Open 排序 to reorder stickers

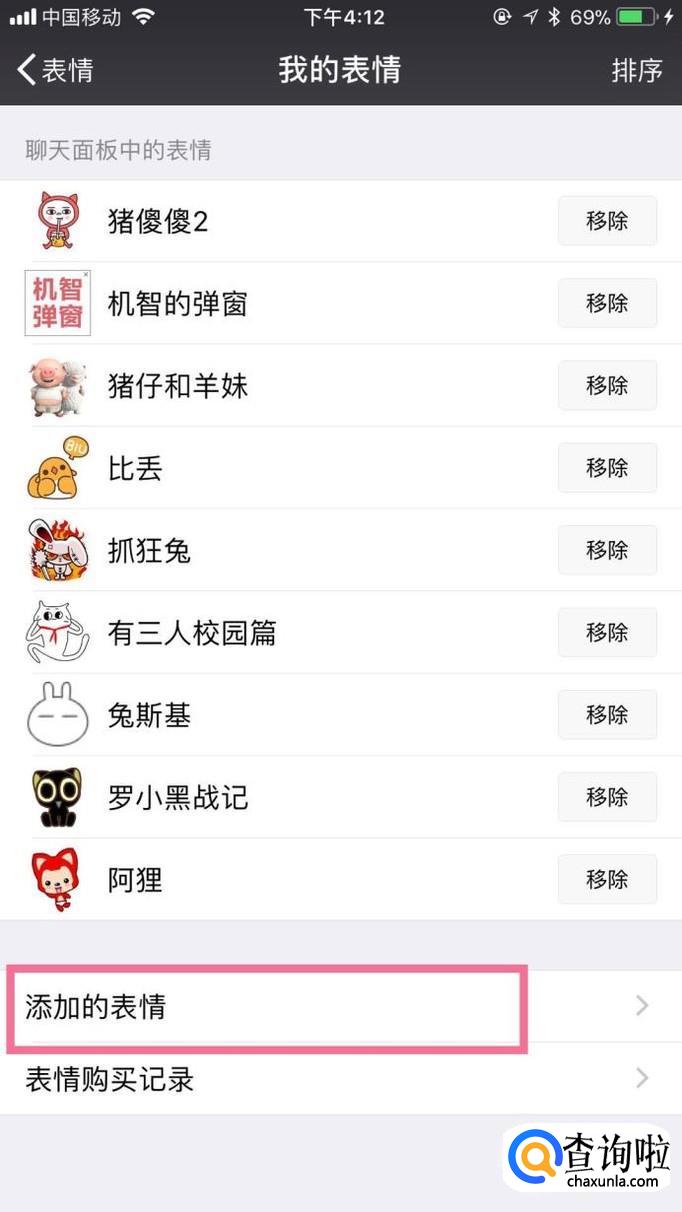(x=636, y=70)
